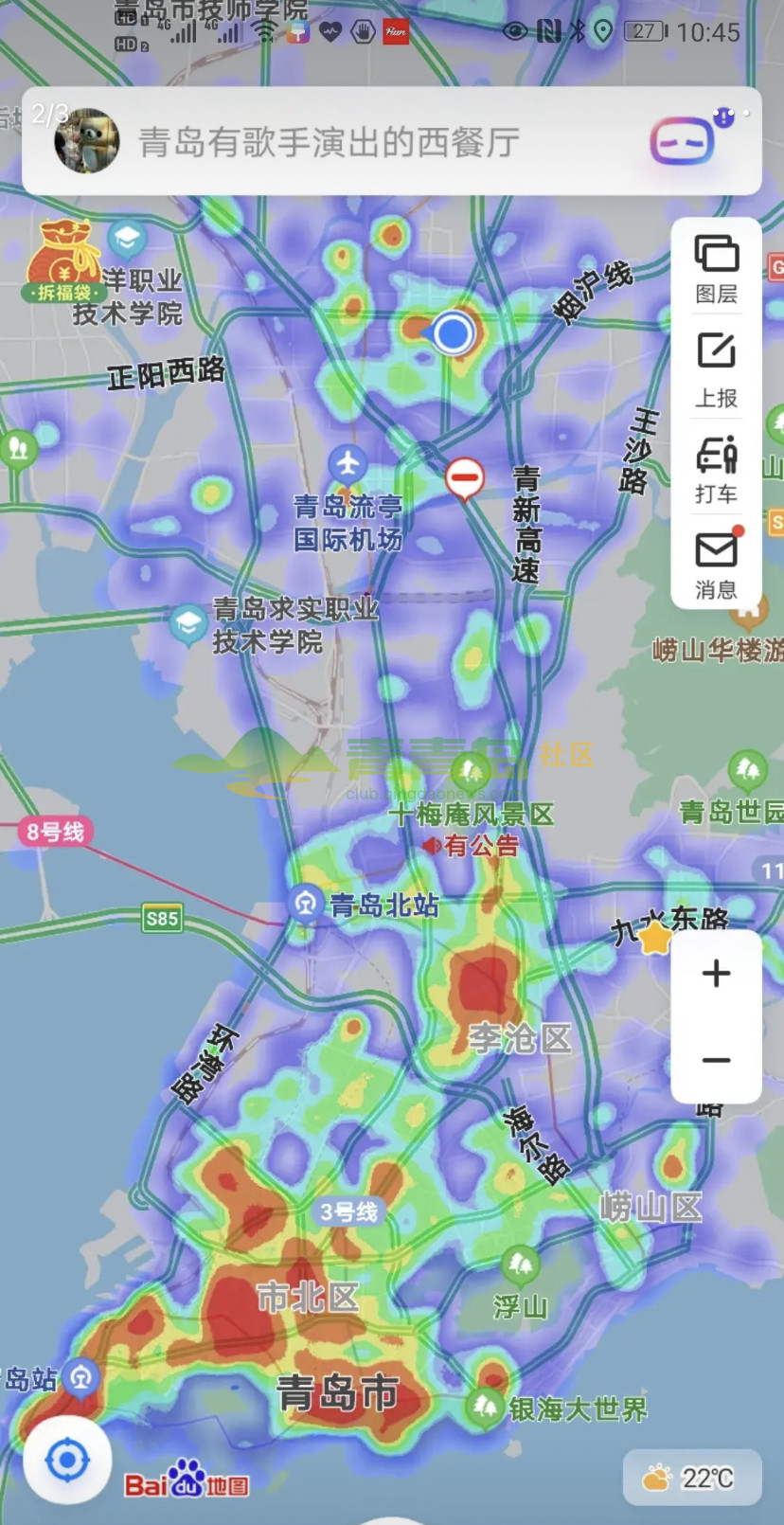Report an issue with 上报
The image size is (784, 1525).
click(x=716, y=368)
